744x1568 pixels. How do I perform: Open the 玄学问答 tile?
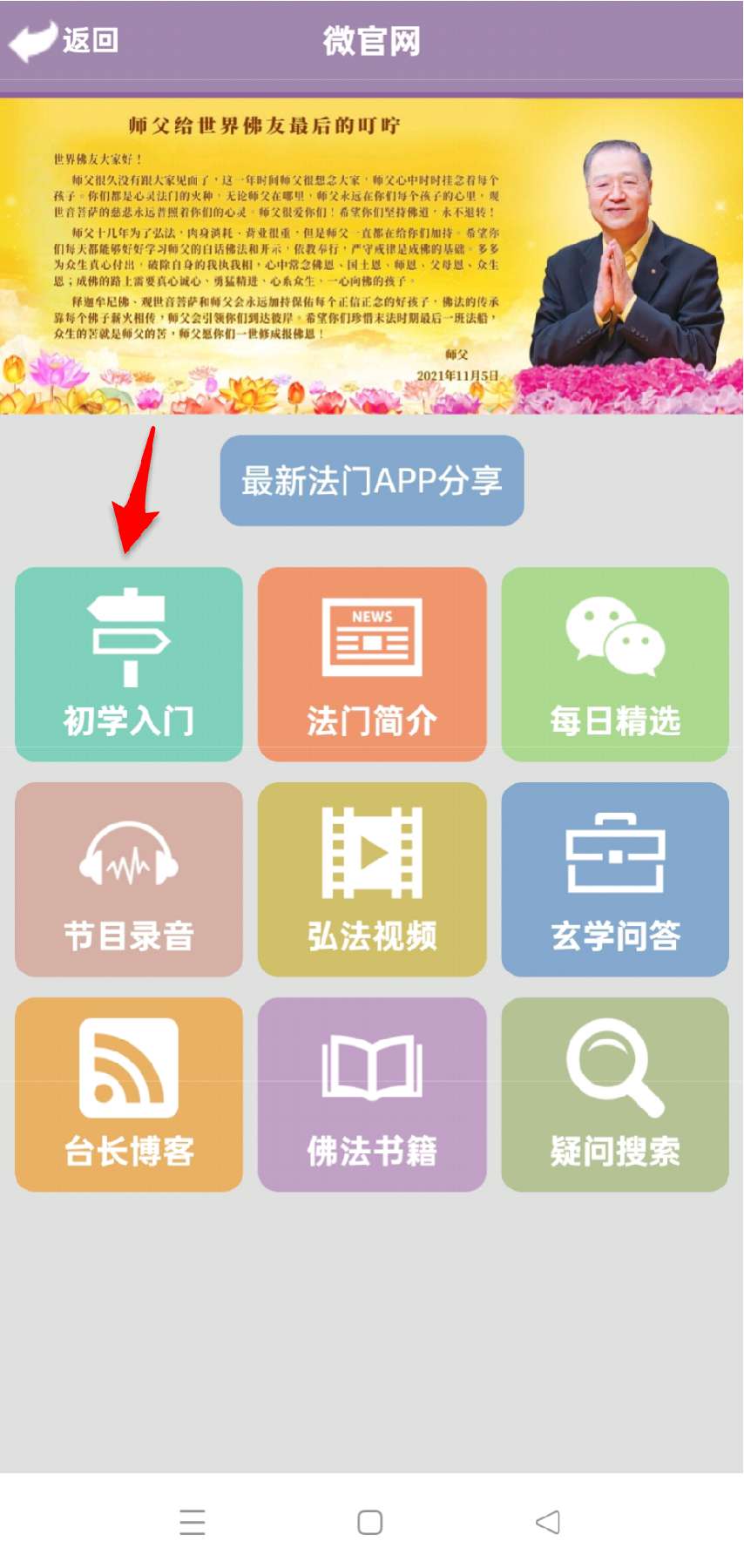pyautogui.click(x=615, y=879)
